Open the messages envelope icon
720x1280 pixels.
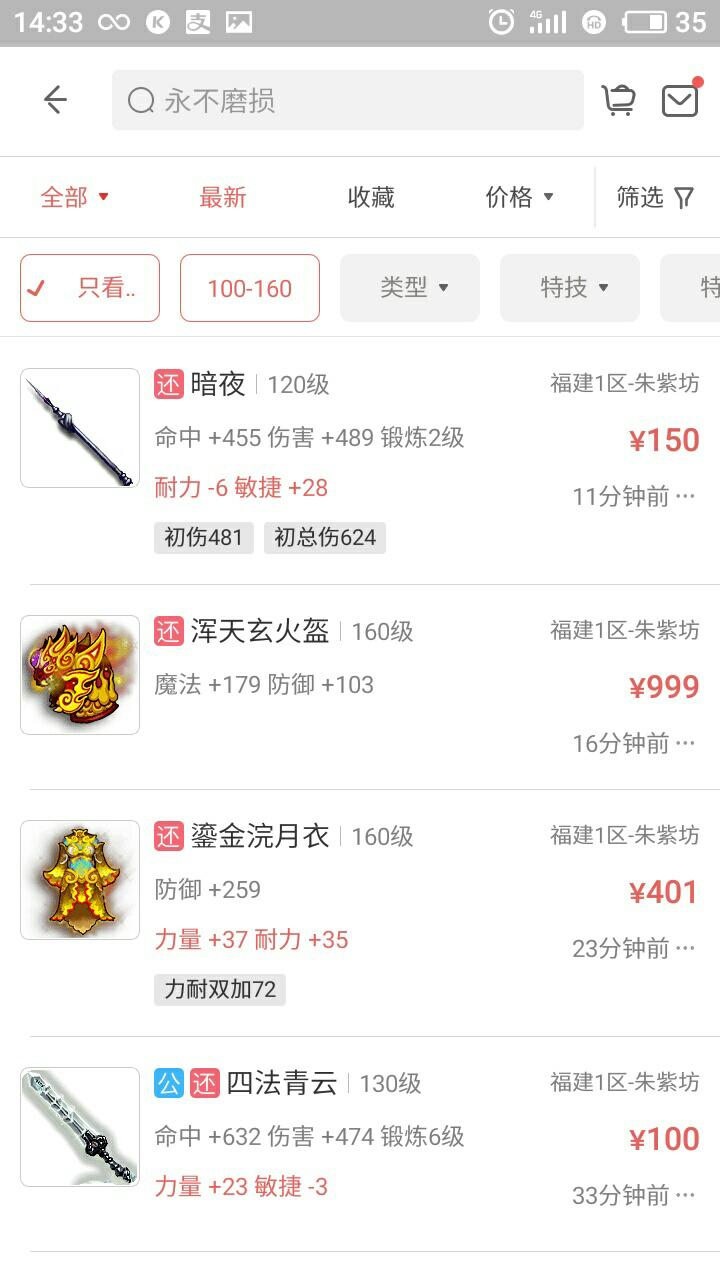tap(680, 100)
